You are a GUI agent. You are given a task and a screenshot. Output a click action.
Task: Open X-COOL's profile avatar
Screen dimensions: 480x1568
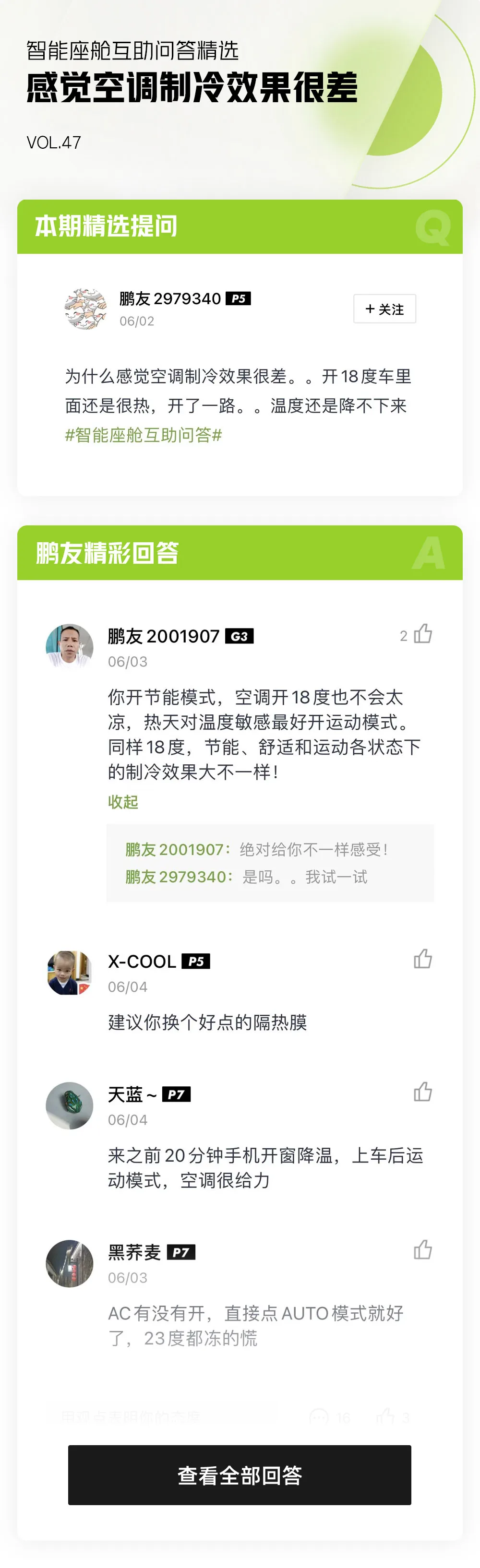pos(70,973)
